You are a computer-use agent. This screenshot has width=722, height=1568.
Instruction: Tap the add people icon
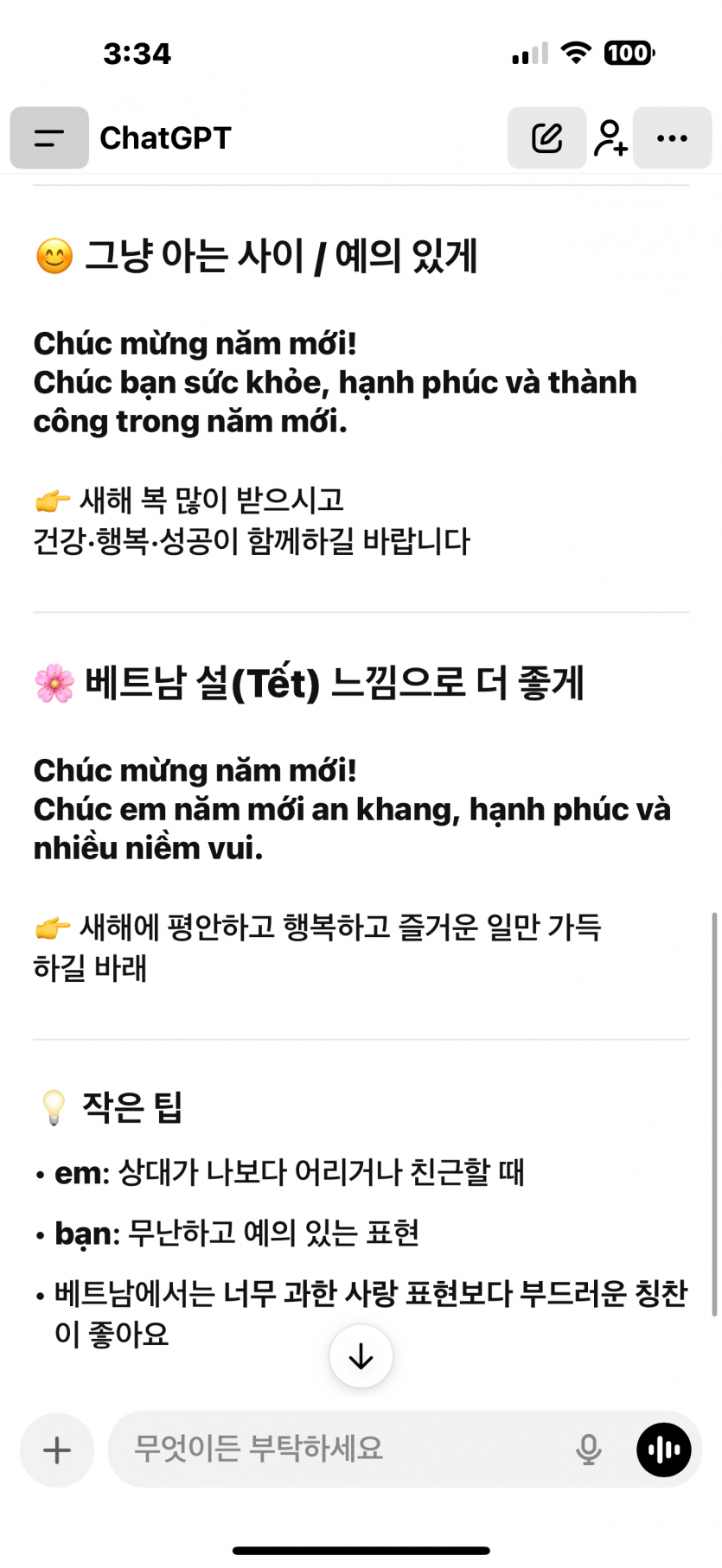(610, 137)
